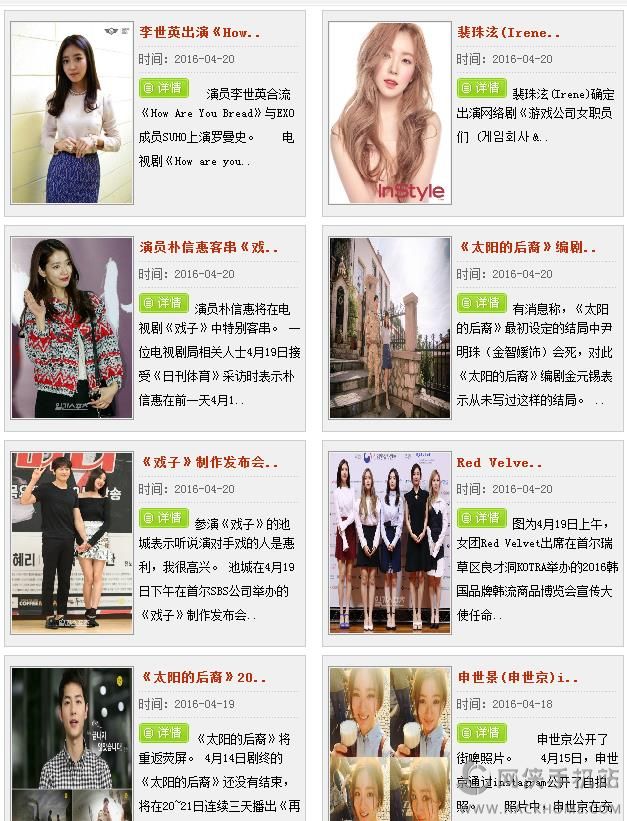Open 申世景(申世京)i.. article title
This screenshot has height=821, width=627.
coord(517,677)
